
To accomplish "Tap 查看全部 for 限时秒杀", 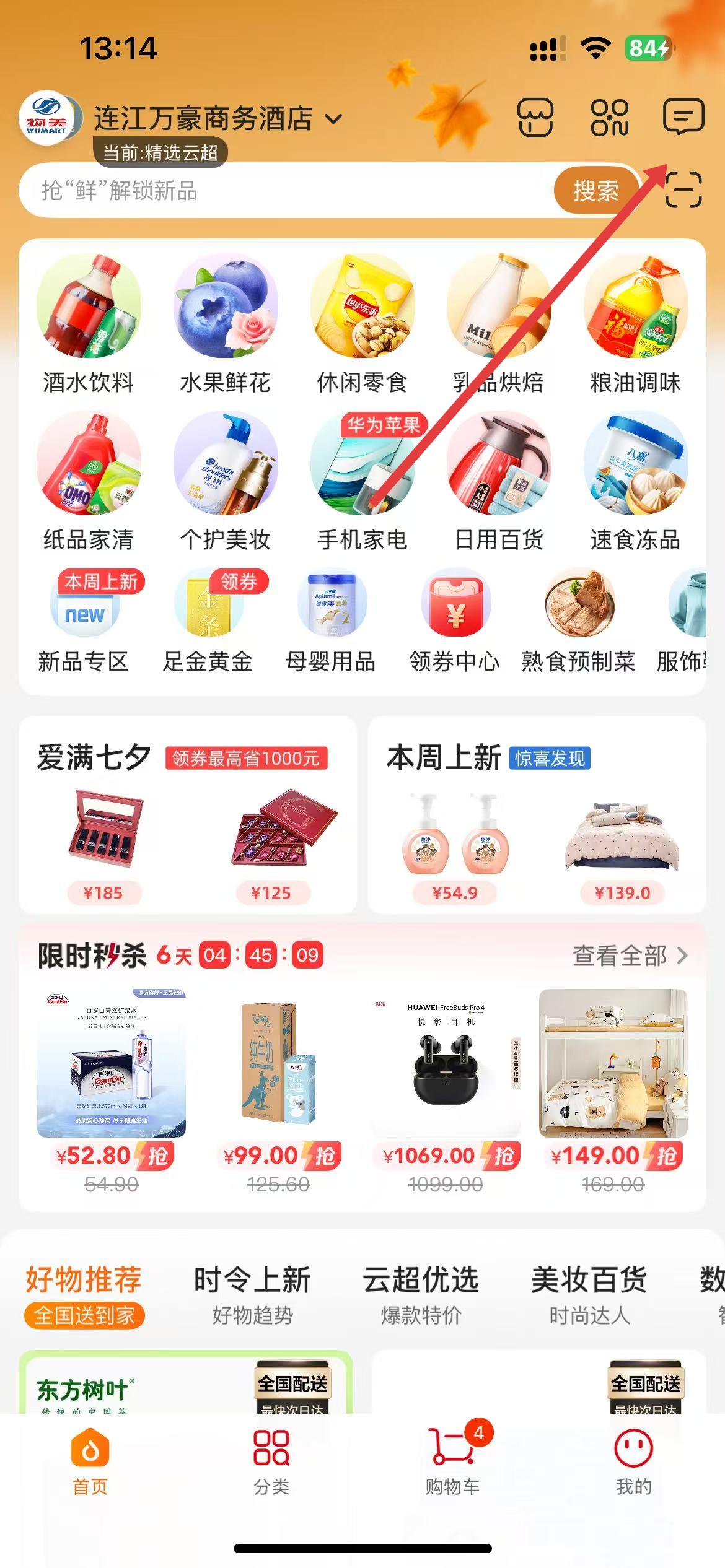I will tap(629, 956).
